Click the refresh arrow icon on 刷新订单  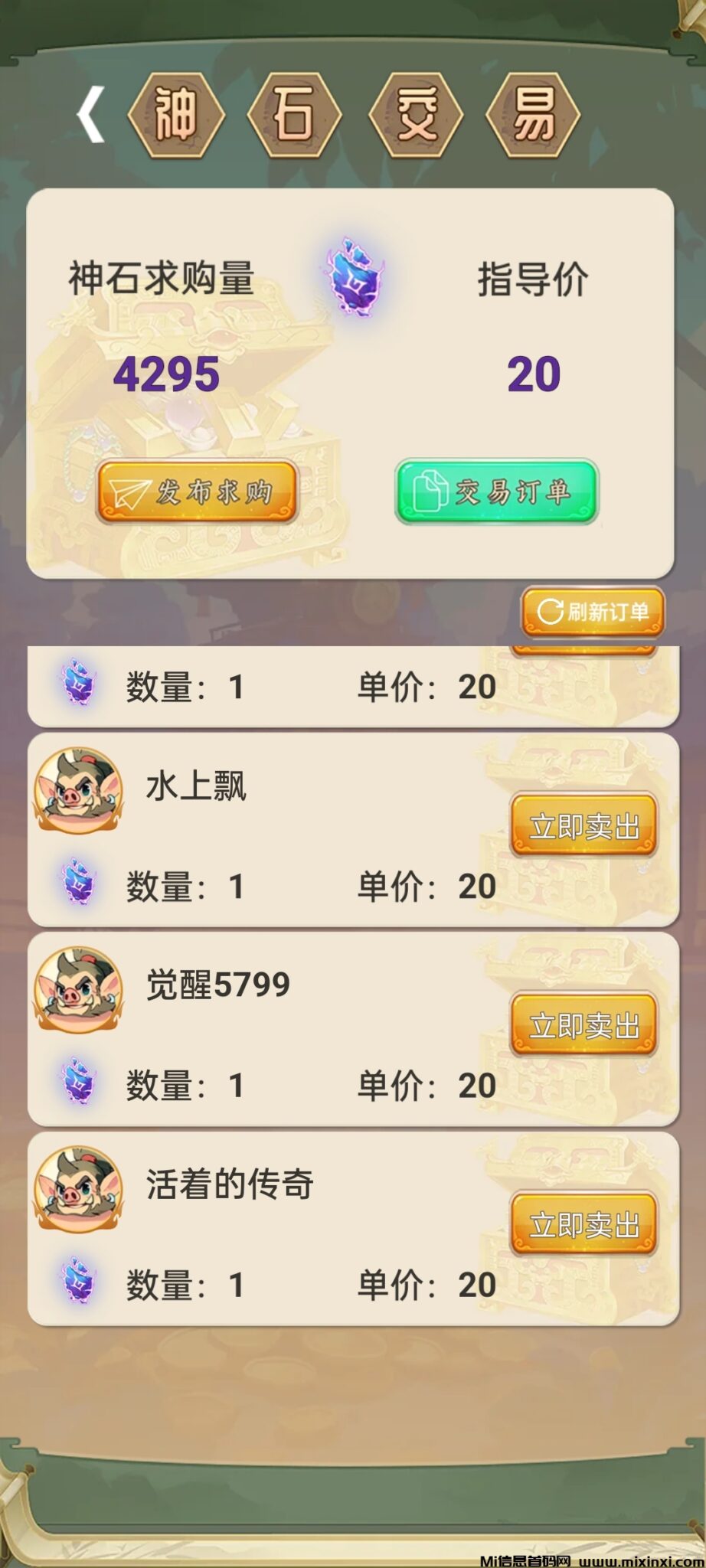[550, 610]
